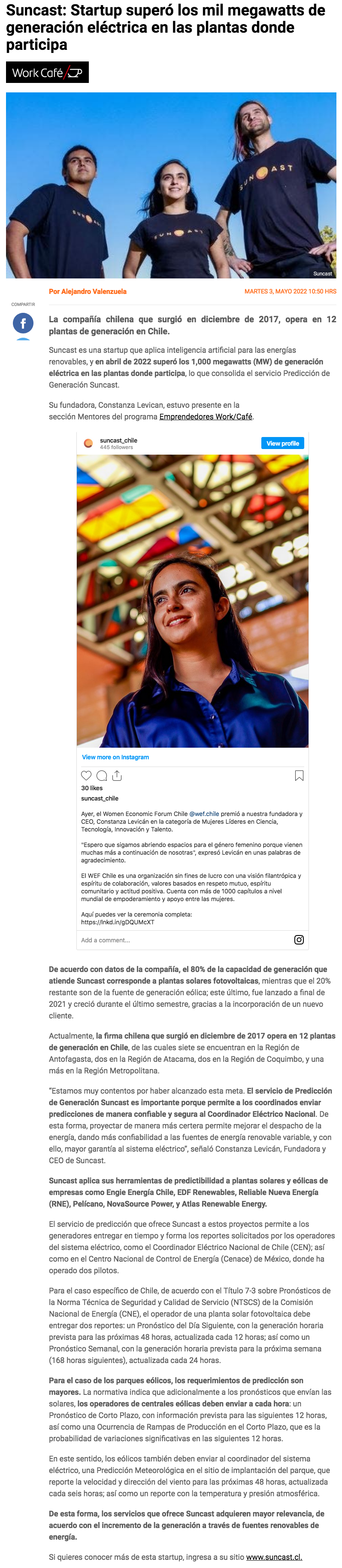
Task: Open the @wef.chile mention
Action: tap(204, 814)
